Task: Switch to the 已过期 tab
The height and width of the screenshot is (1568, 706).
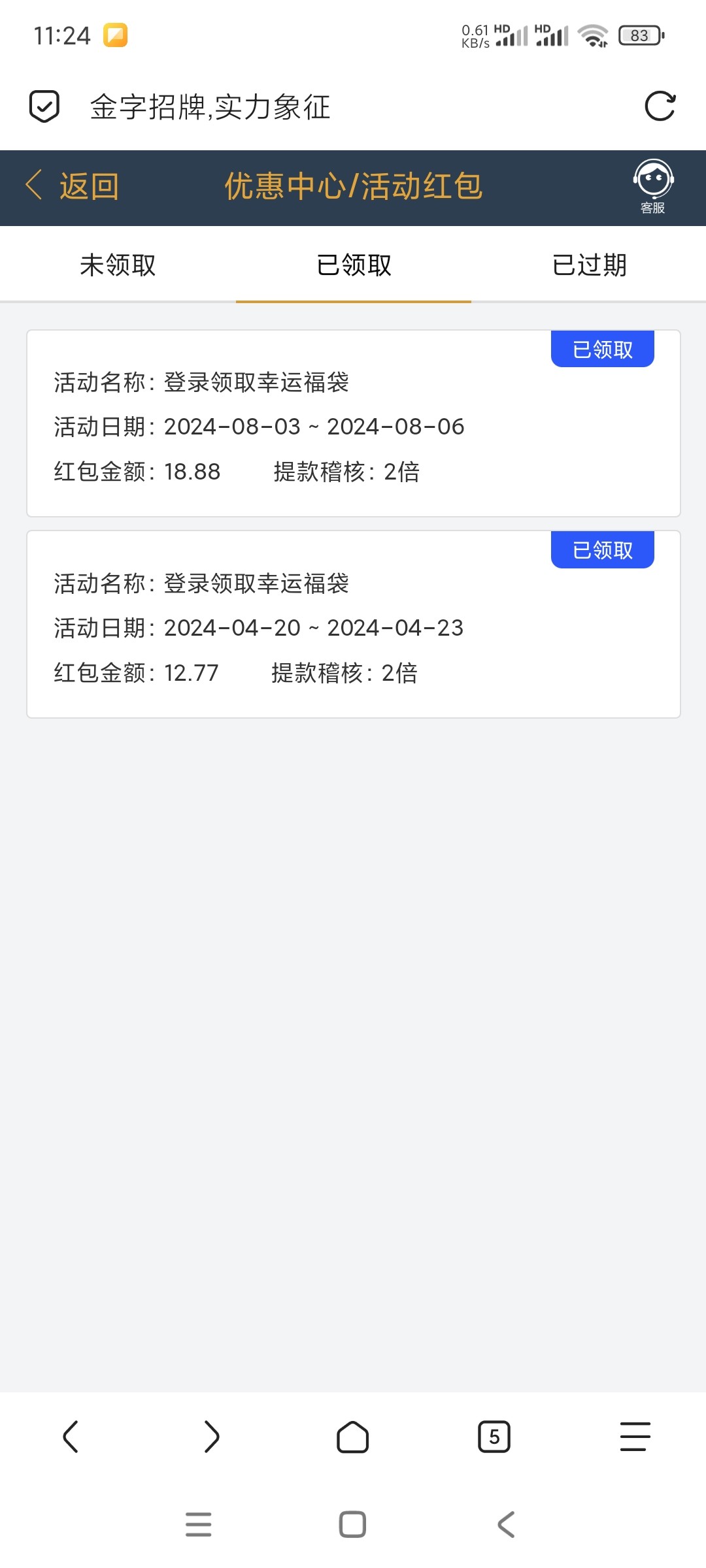Action: pyautogui.click(x=589, y=265)
